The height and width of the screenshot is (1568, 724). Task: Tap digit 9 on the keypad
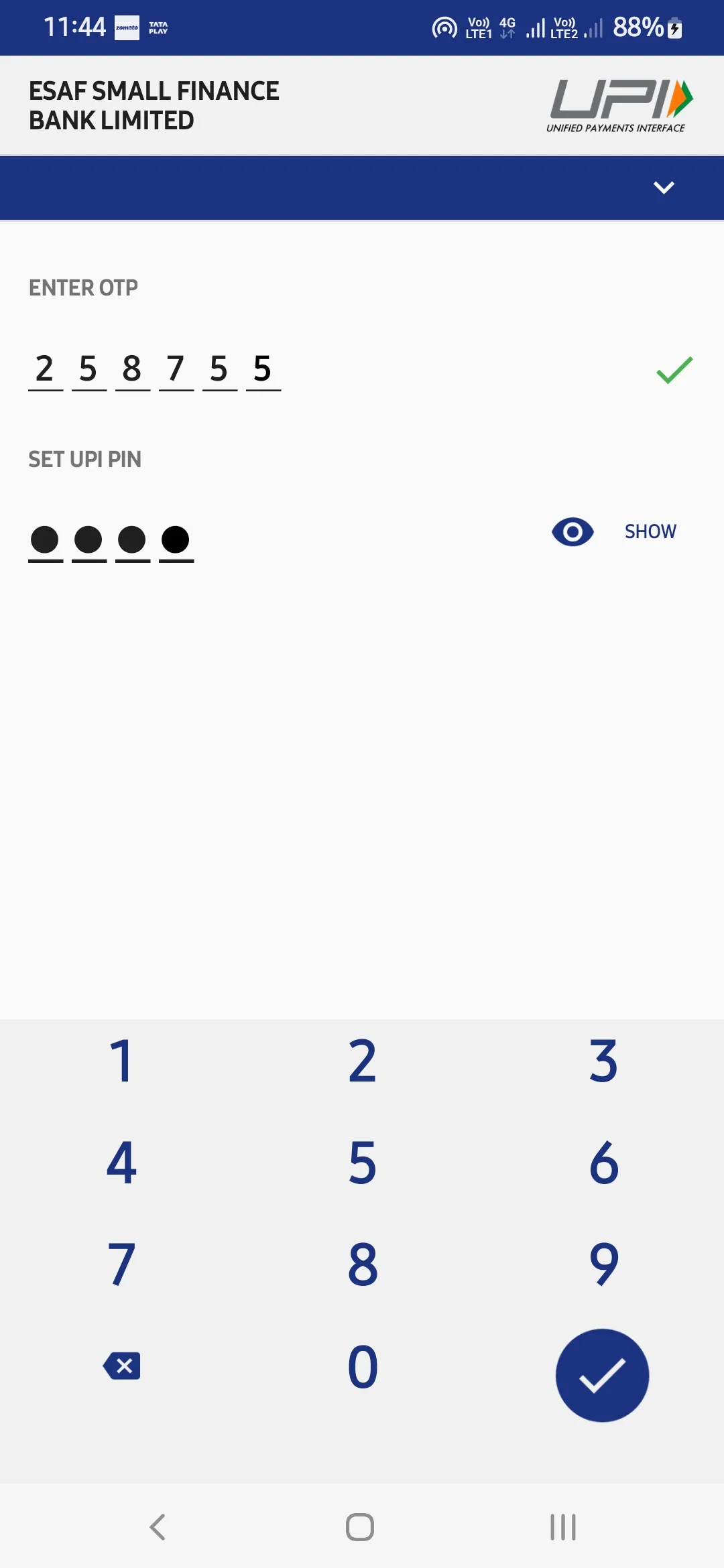(x=603, y=1265)
